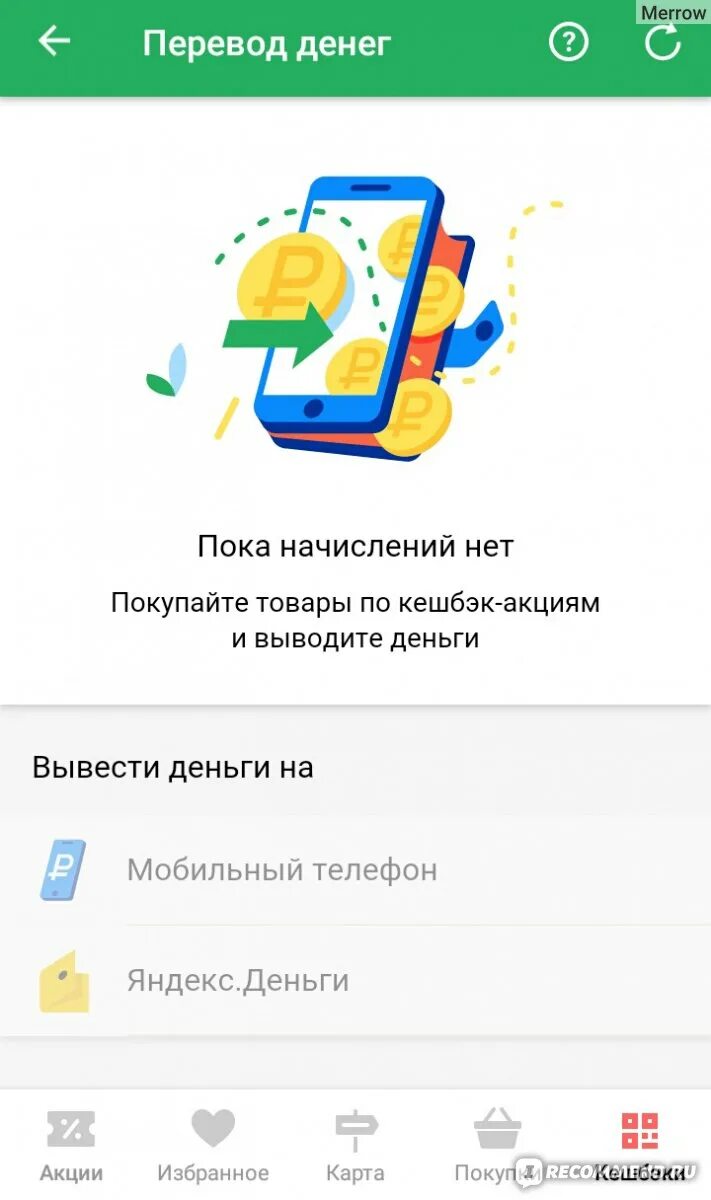Open the Избранное tab

(x=213, y=1146)
